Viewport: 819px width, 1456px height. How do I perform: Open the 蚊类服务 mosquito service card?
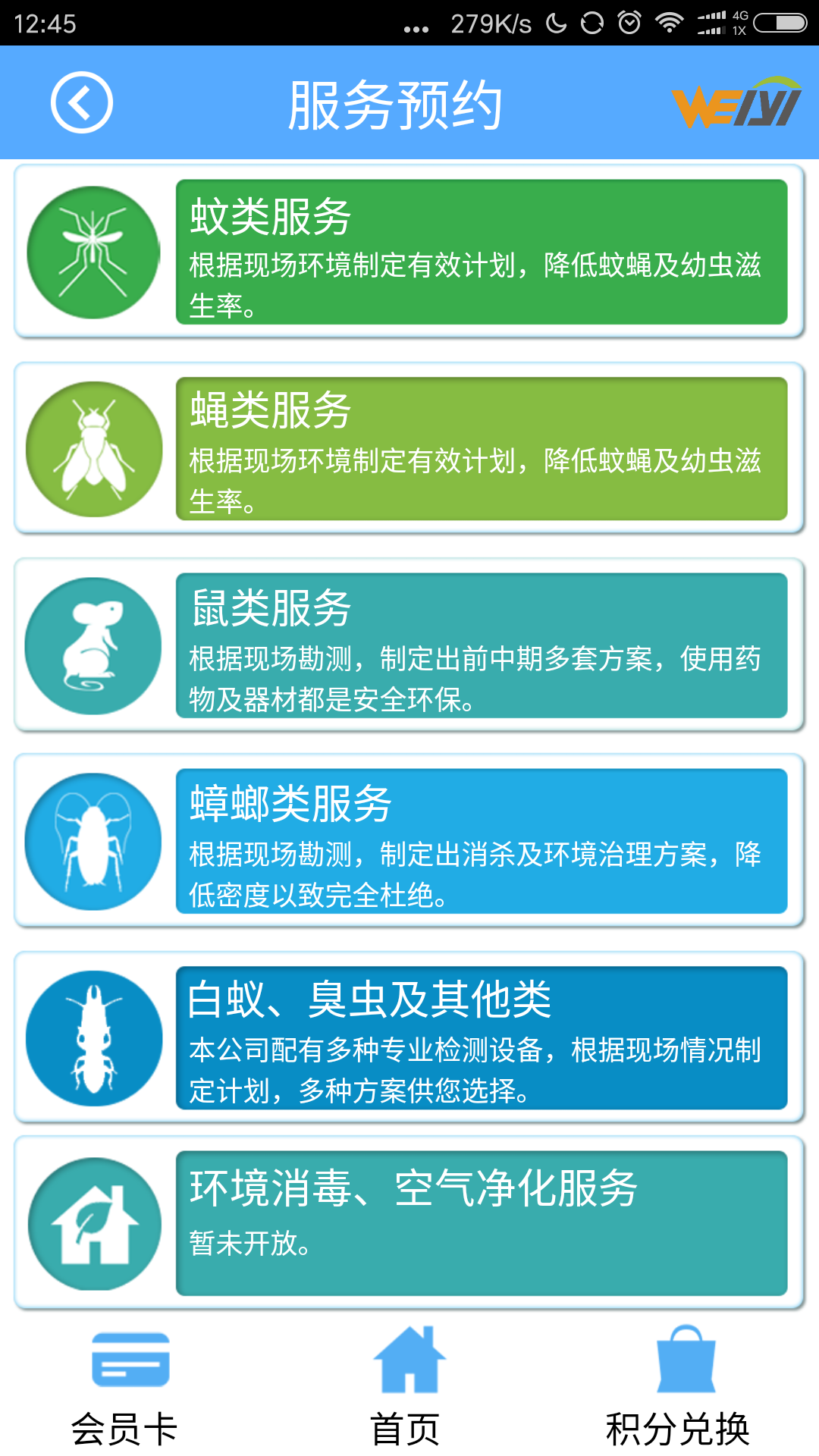click(x=409, y=252)
